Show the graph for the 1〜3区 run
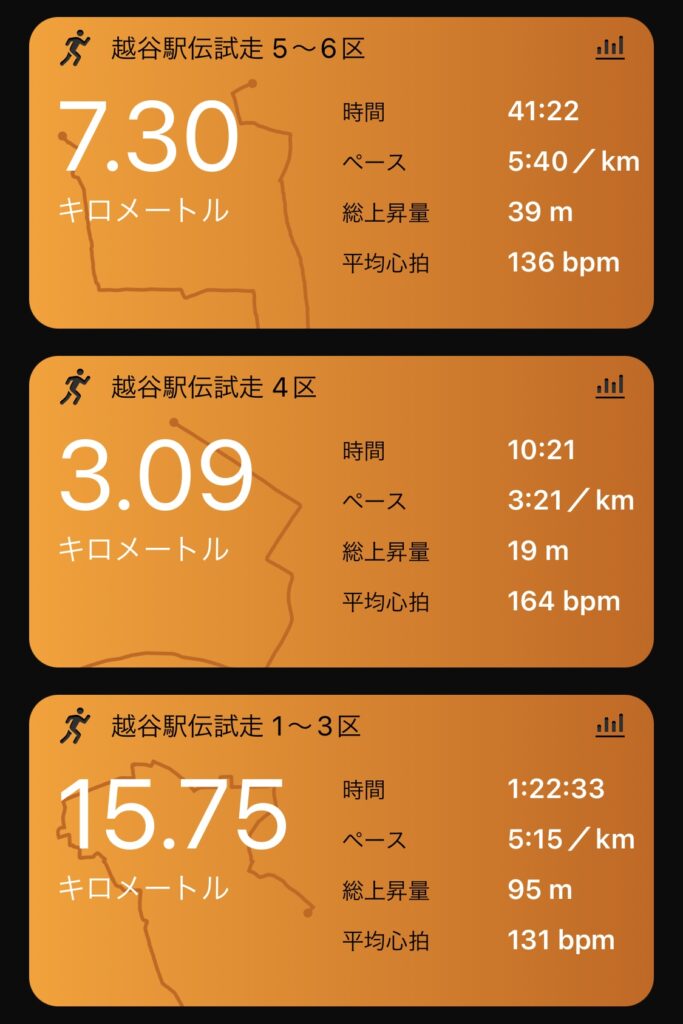Screen dimensions: 683x1024 coord(610,725)
